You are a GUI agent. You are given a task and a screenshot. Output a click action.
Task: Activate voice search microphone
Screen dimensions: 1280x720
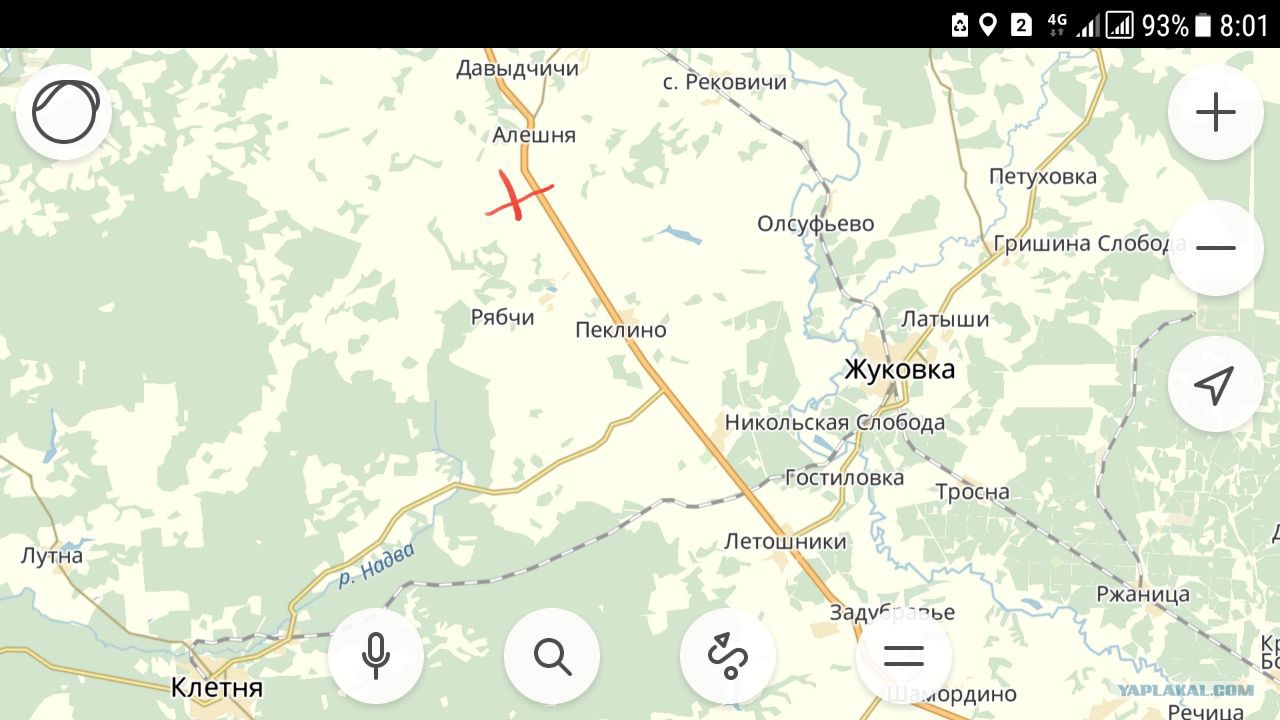tap(376, 656)
